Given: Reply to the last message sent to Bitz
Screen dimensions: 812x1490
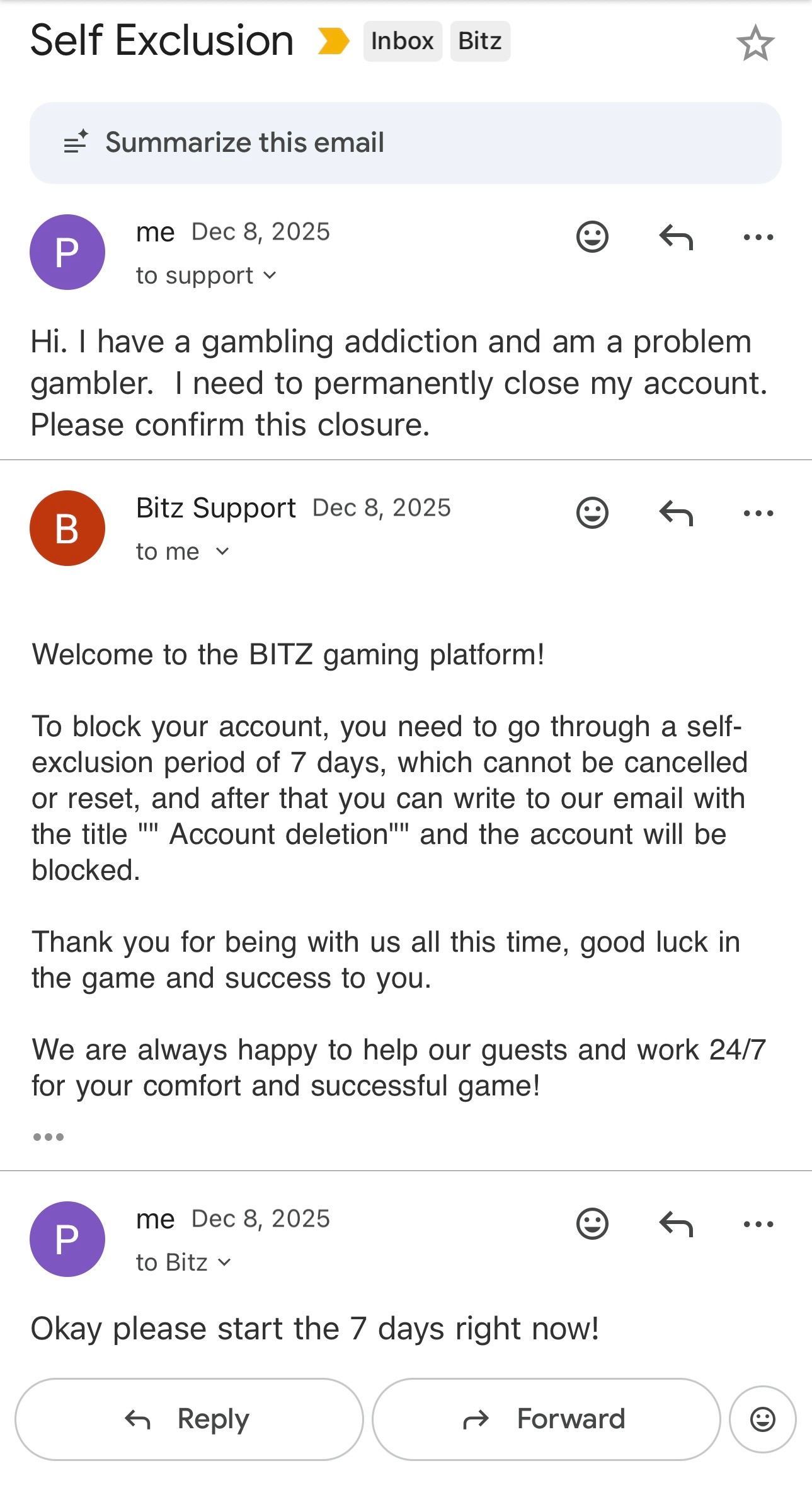Looking at the screenshot, I should [676, 1223].
